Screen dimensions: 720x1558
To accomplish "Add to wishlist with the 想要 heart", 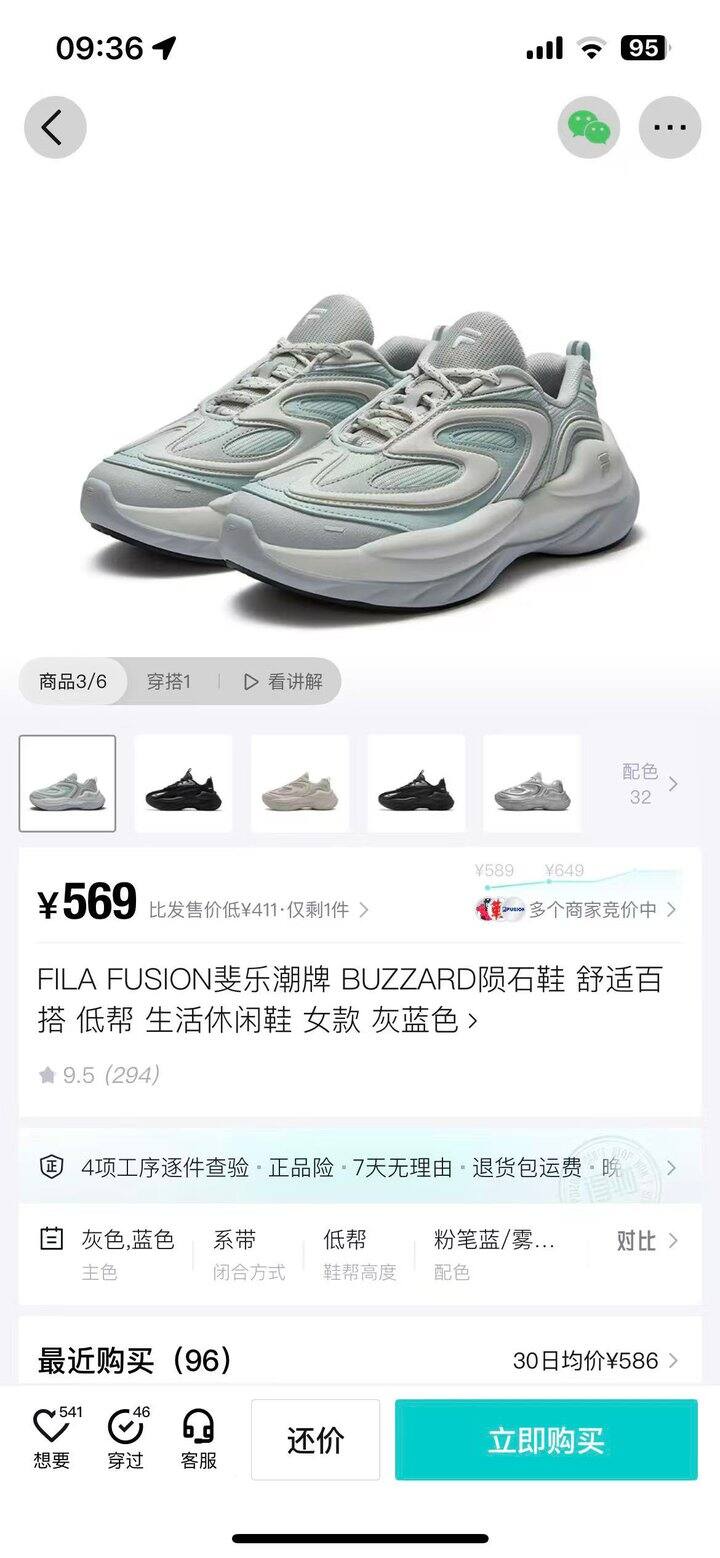I will (x=52, y=1438).
